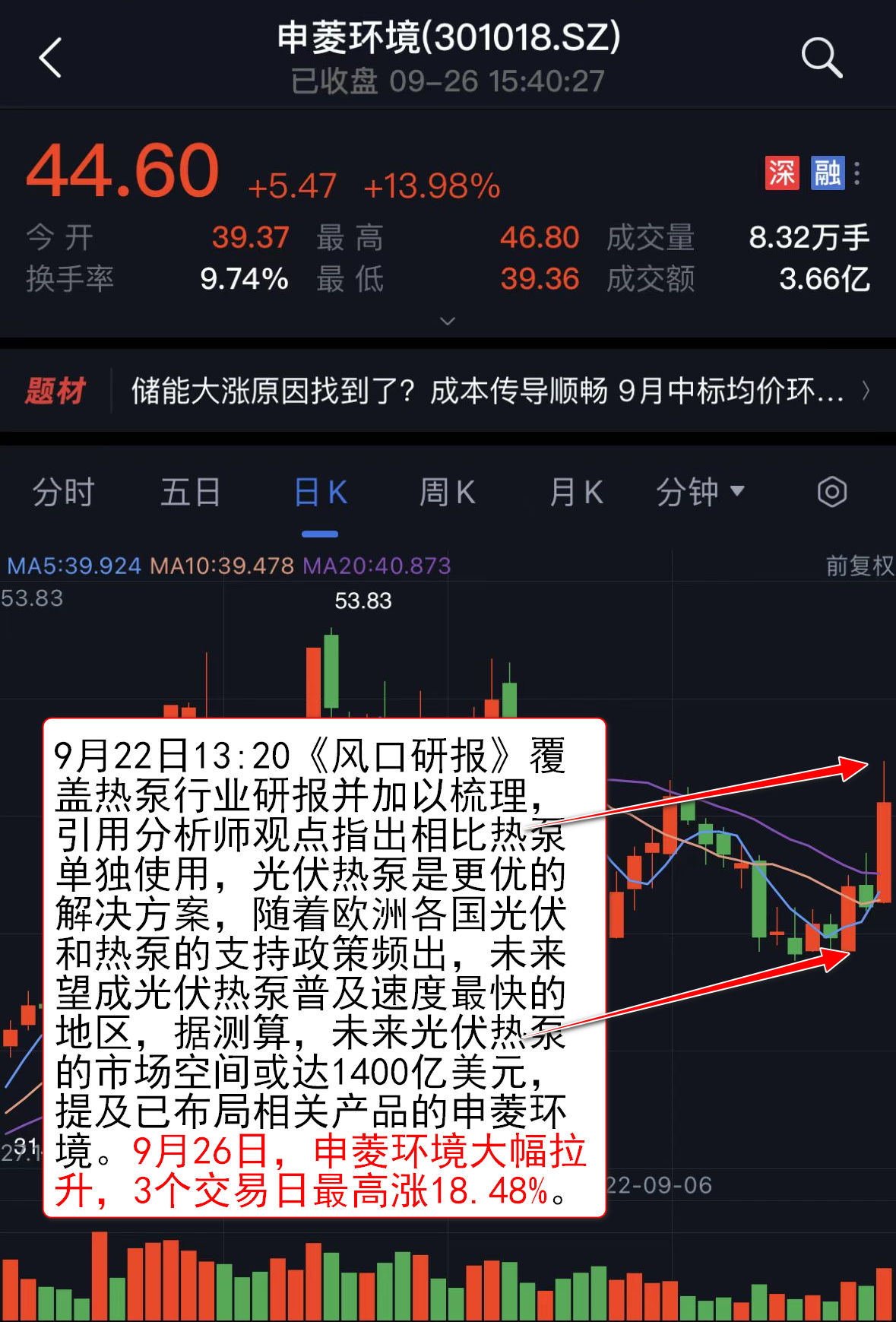Screen dimensions: 896x1322
Task: Switch to the 五日 chart tab
Action: pos(191,493)
